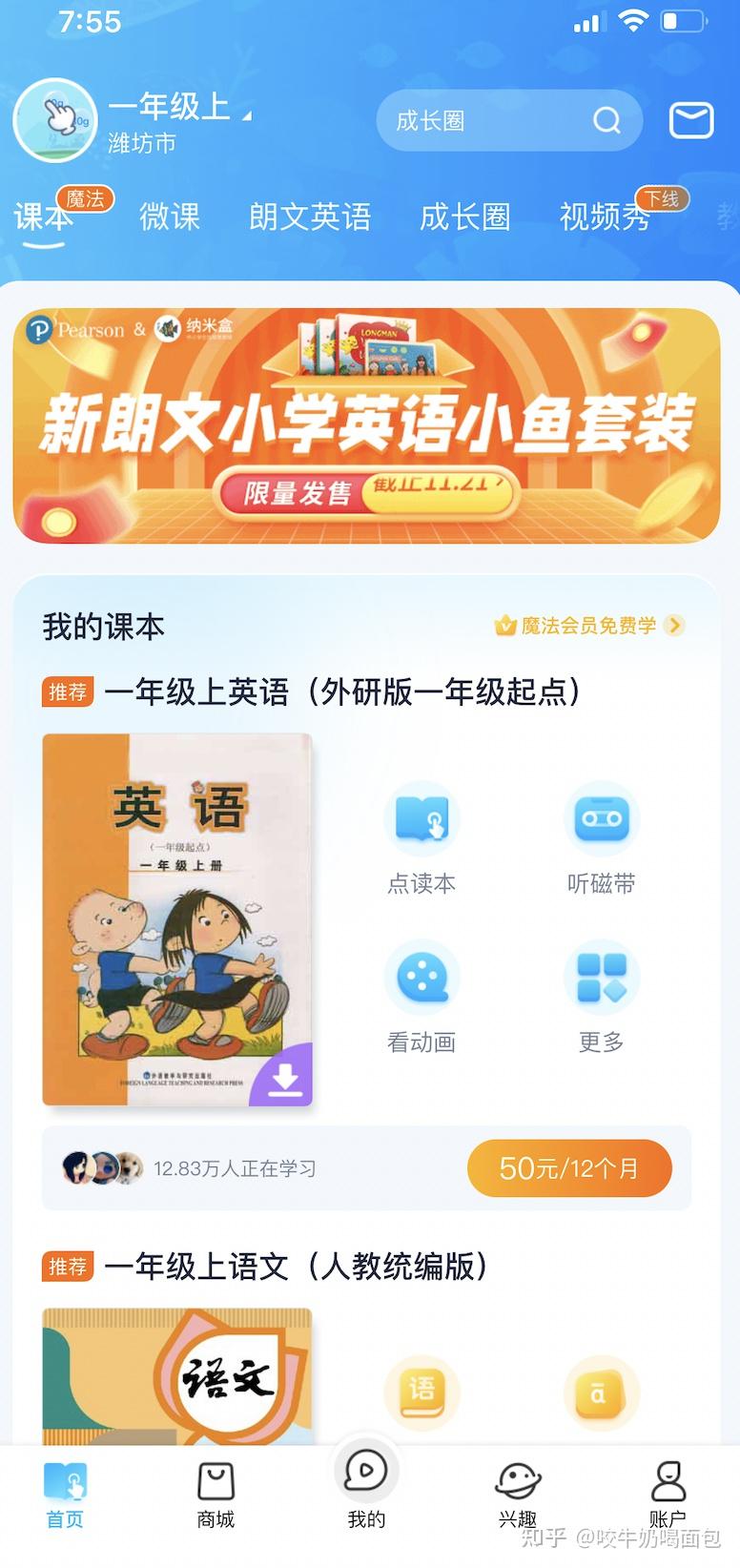This screenshot has width=740, height=1568.
Task: Switch to the 微课 tab
Action: click(170, 217)
